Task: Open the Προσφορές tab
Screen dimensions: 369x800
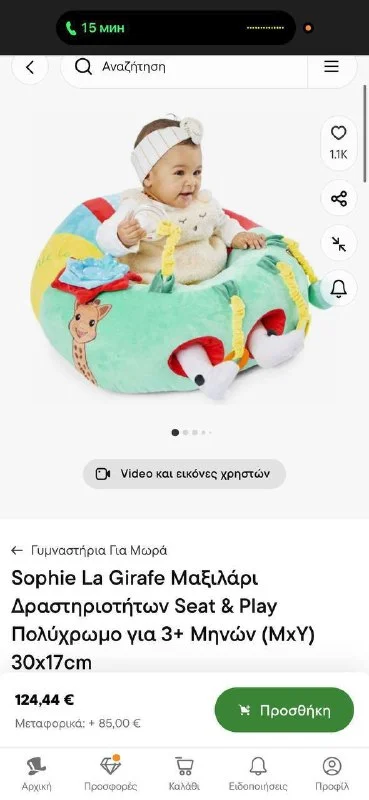Action: pos(110,773)
